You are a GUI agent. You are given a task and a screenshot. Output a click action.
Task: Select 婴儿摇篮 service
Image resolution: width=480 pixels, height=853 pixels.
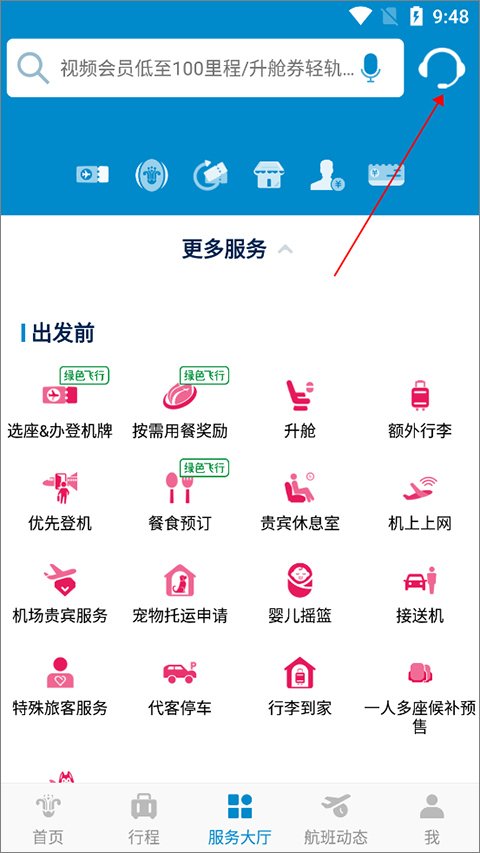[300, 594]
